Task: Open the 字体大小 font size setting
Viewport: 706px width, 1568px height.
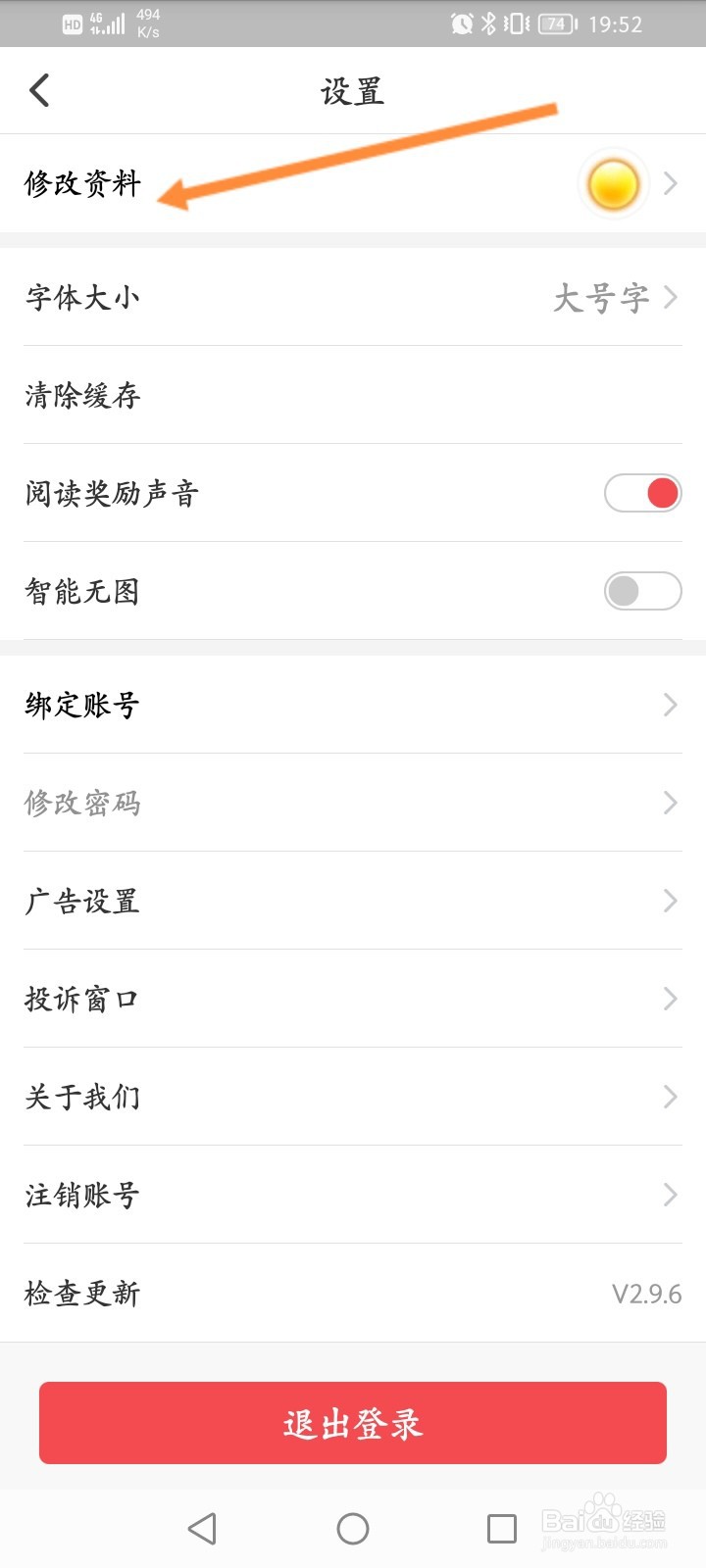Action: point(353,297)
